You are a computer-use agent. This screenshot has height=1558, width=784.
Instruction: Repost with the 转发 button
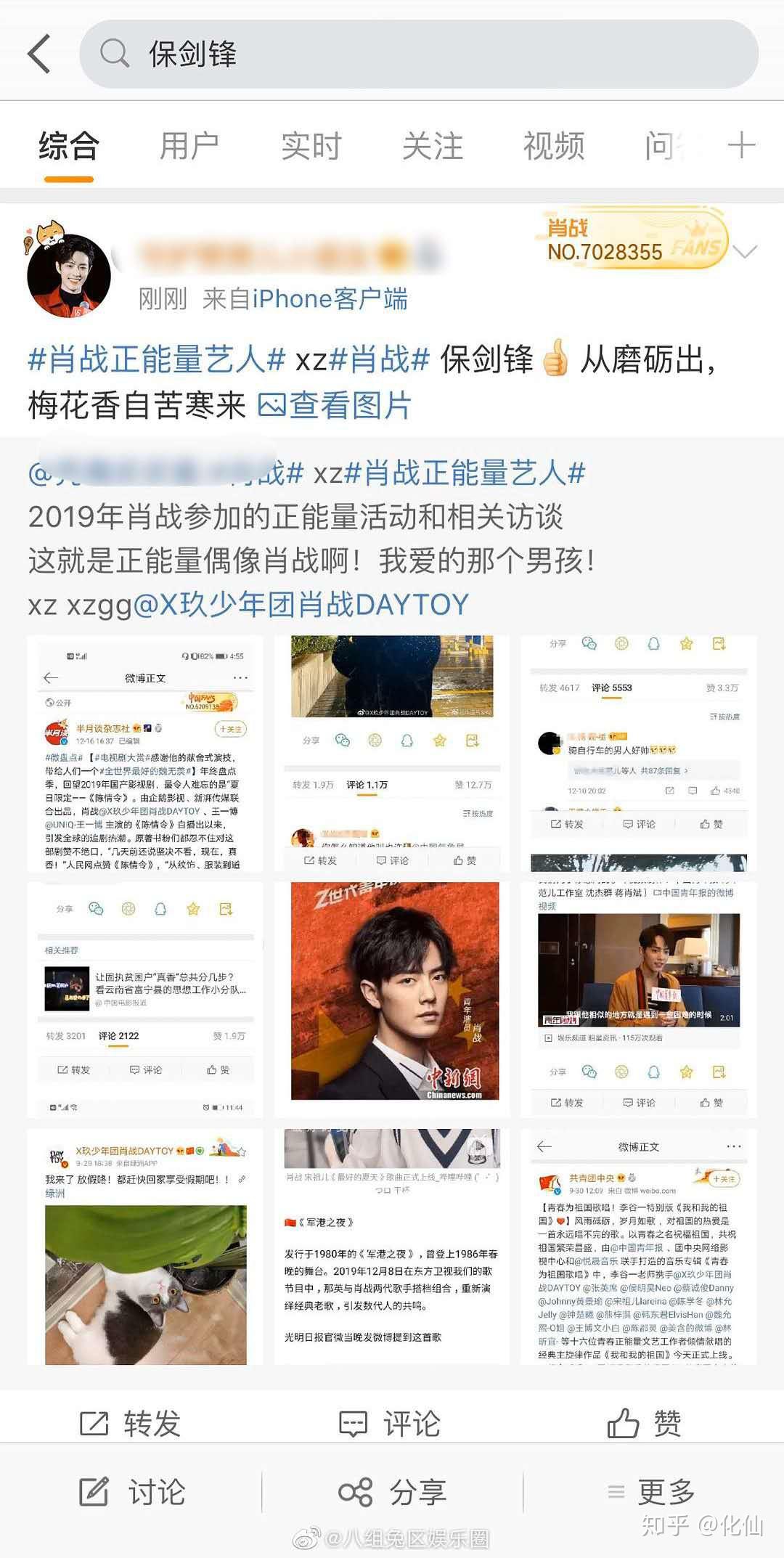131,1424
